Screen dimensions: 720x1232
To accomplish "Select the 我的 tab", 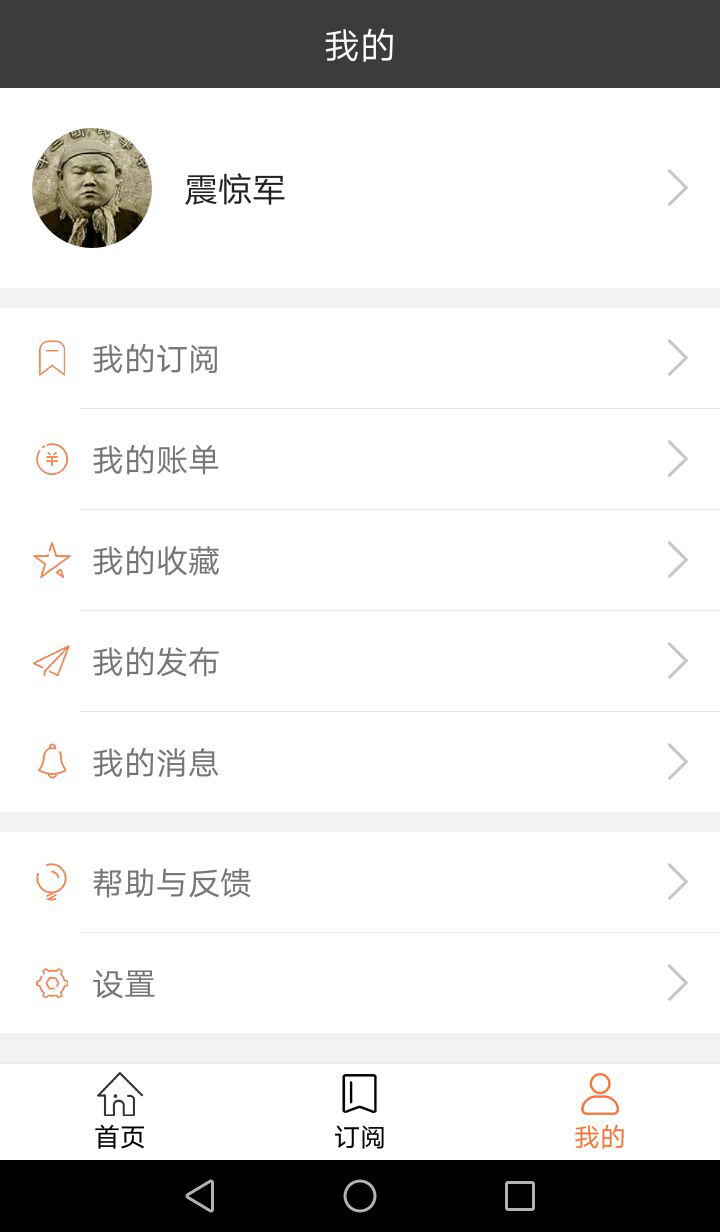I will click(x=600, y=1111).
